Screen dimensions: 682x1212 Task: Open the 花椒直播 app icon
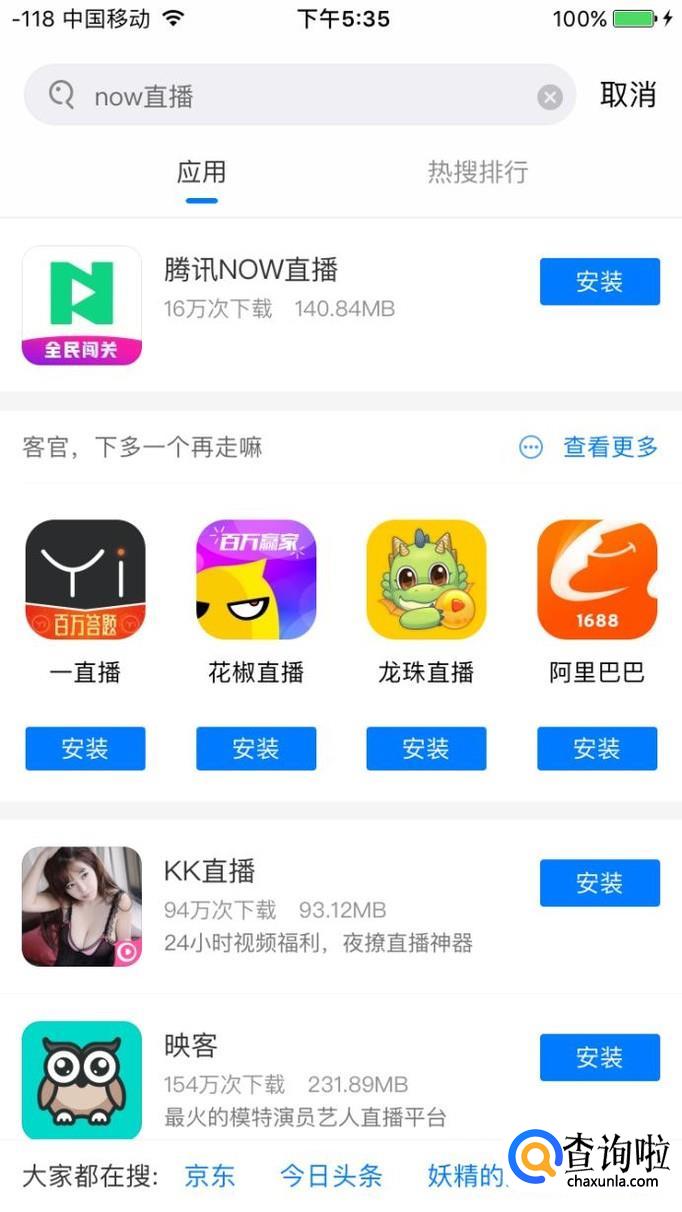pos(256,579)
